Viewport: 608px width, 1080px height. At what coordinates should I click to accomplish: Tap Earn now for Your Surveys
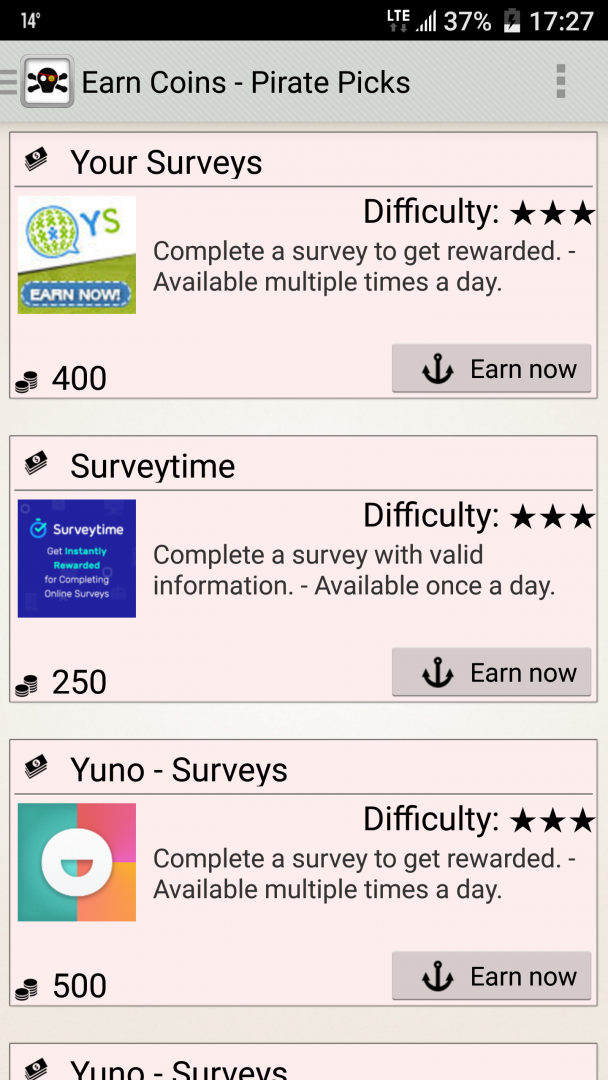(x=491, y=369)
